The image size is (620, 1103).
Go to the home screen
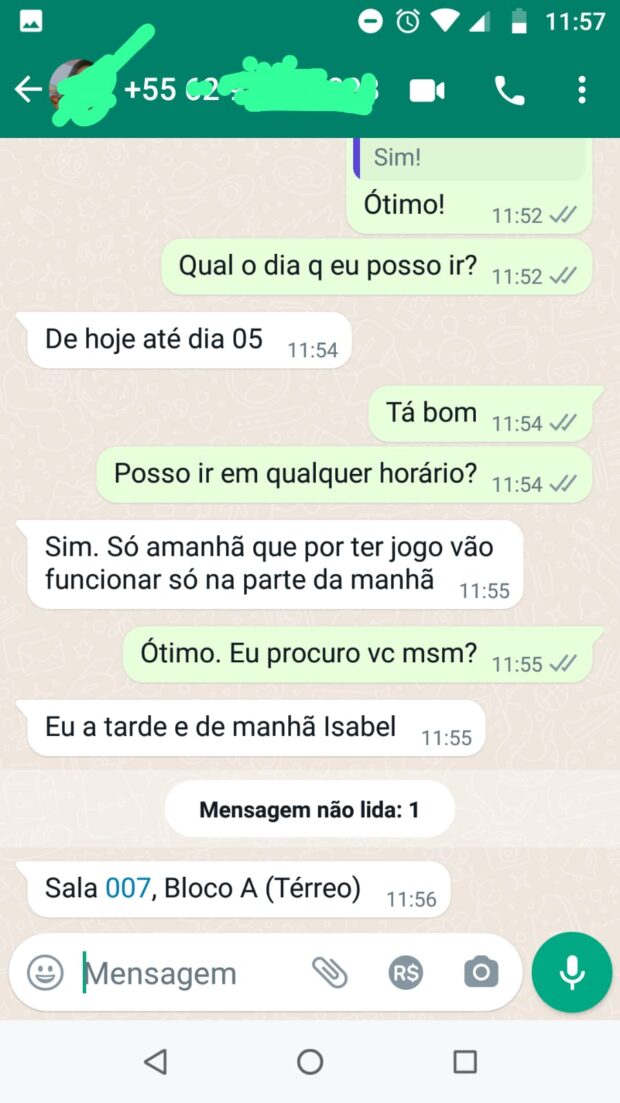[x=310, y=1062]
